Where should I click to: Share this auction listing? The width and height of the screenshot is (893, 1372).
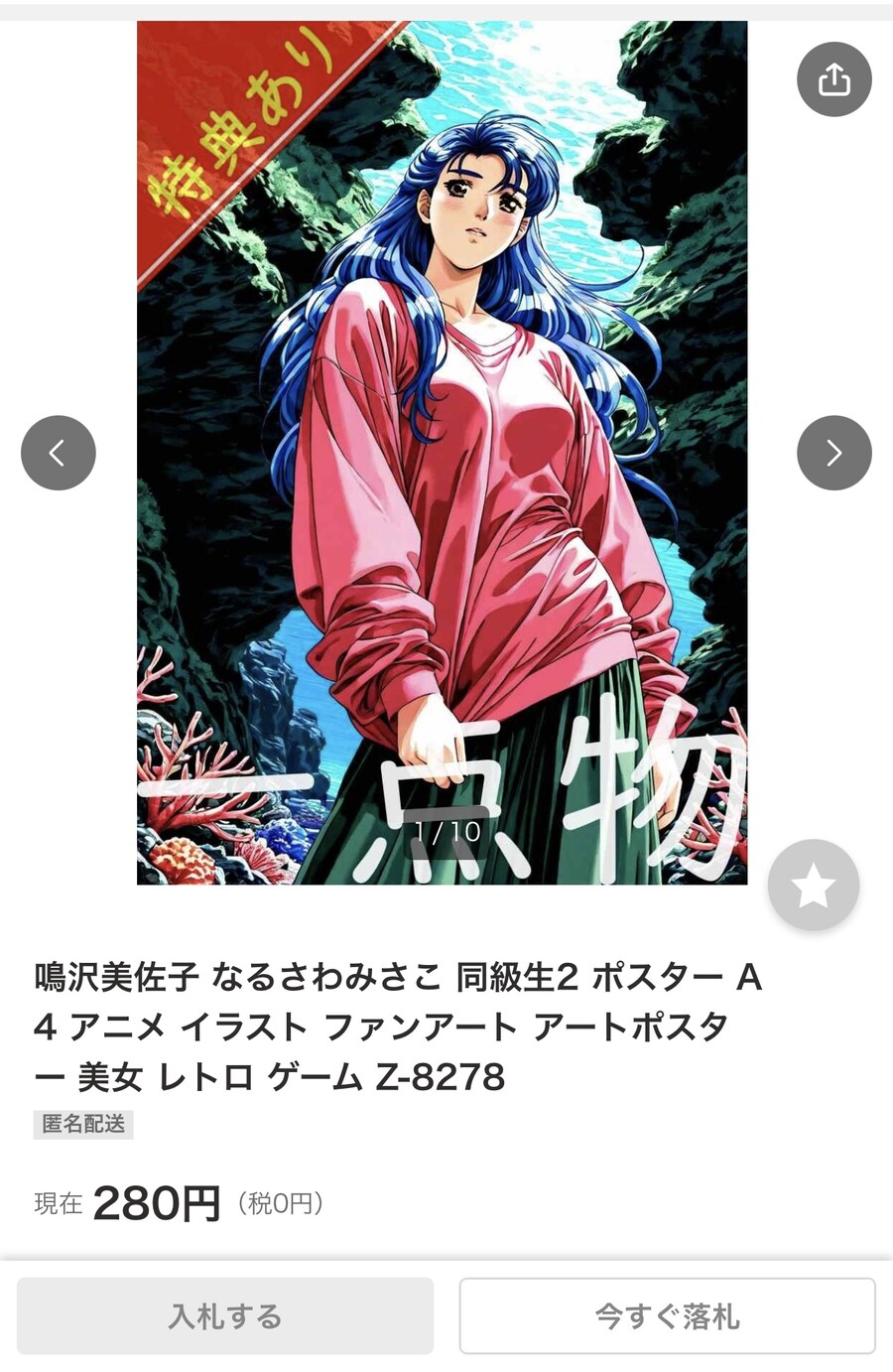833,79
